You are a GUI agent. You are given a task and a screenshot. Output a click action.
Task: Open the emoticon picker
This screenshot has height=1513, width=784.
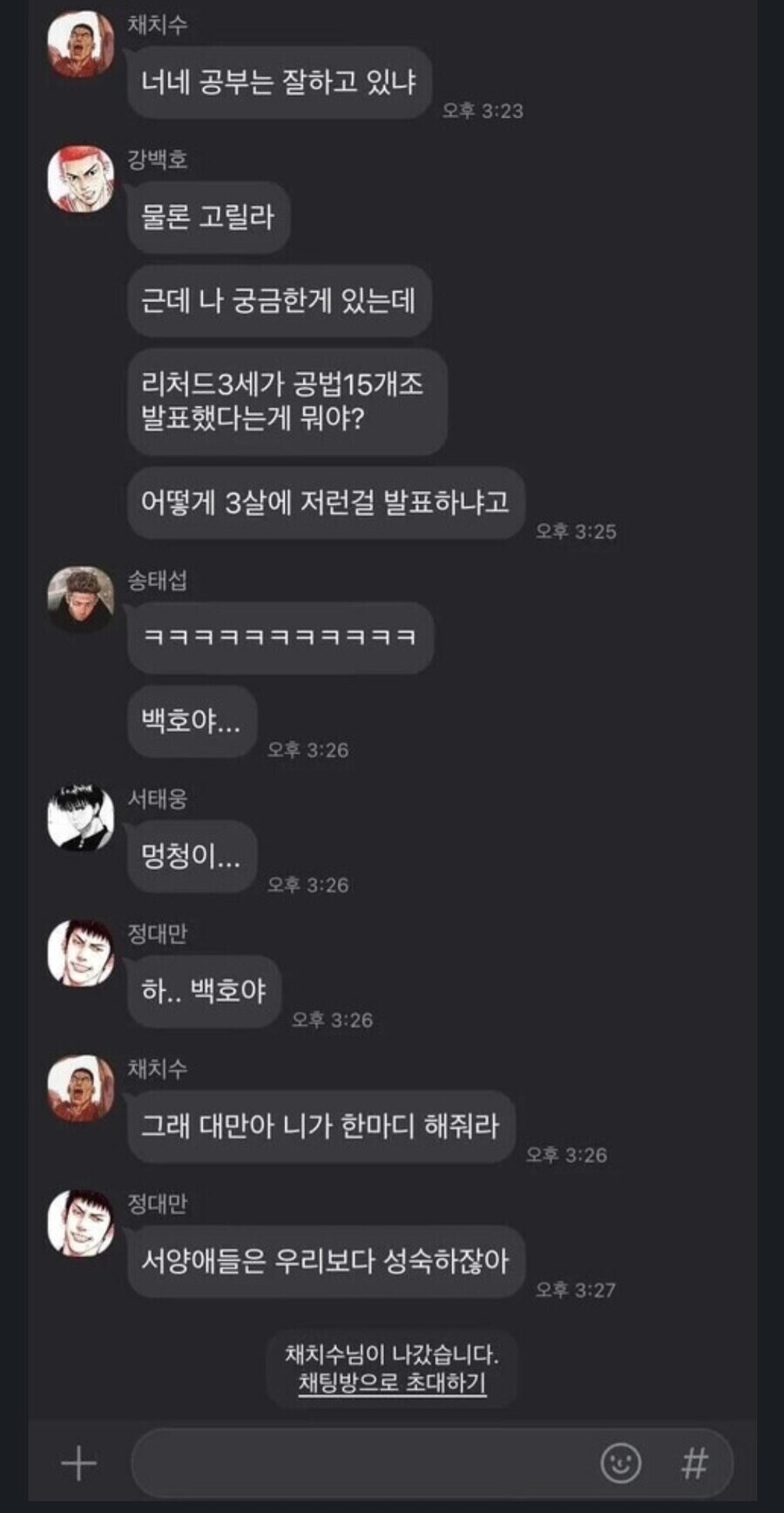[621, 1462]
